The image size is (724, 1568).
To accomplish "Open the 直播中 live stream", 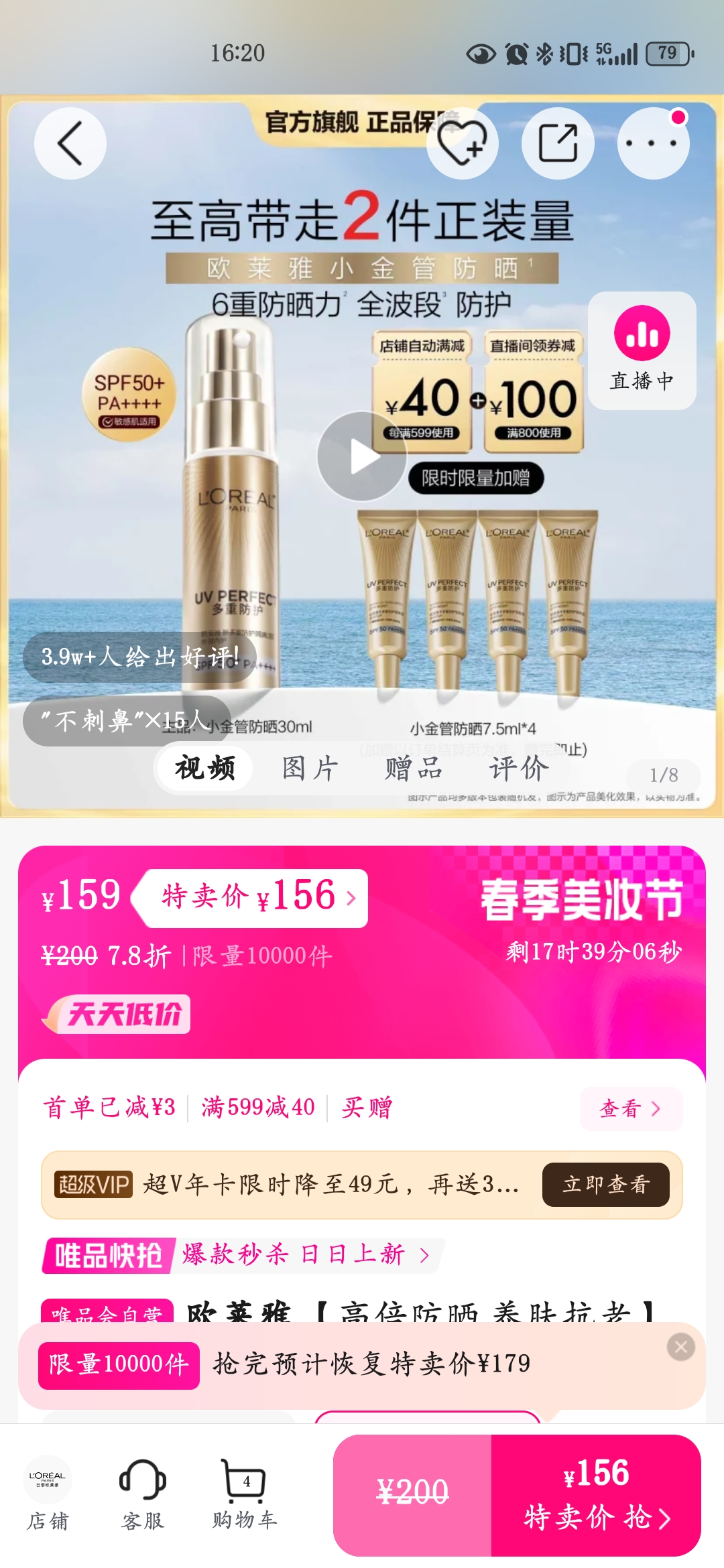I will click(642, 351).
